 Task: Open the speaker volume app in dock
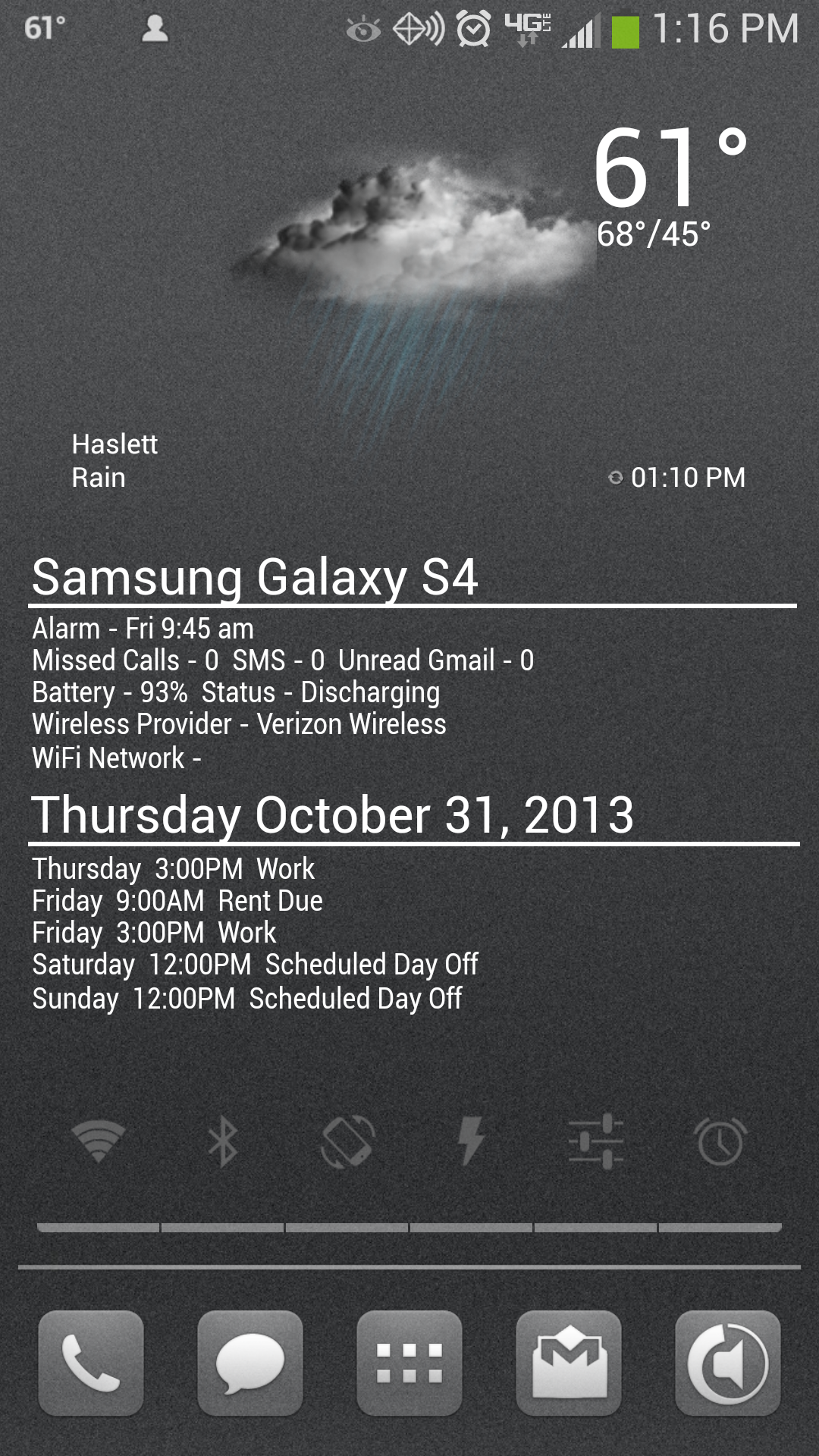(728, 1363)
